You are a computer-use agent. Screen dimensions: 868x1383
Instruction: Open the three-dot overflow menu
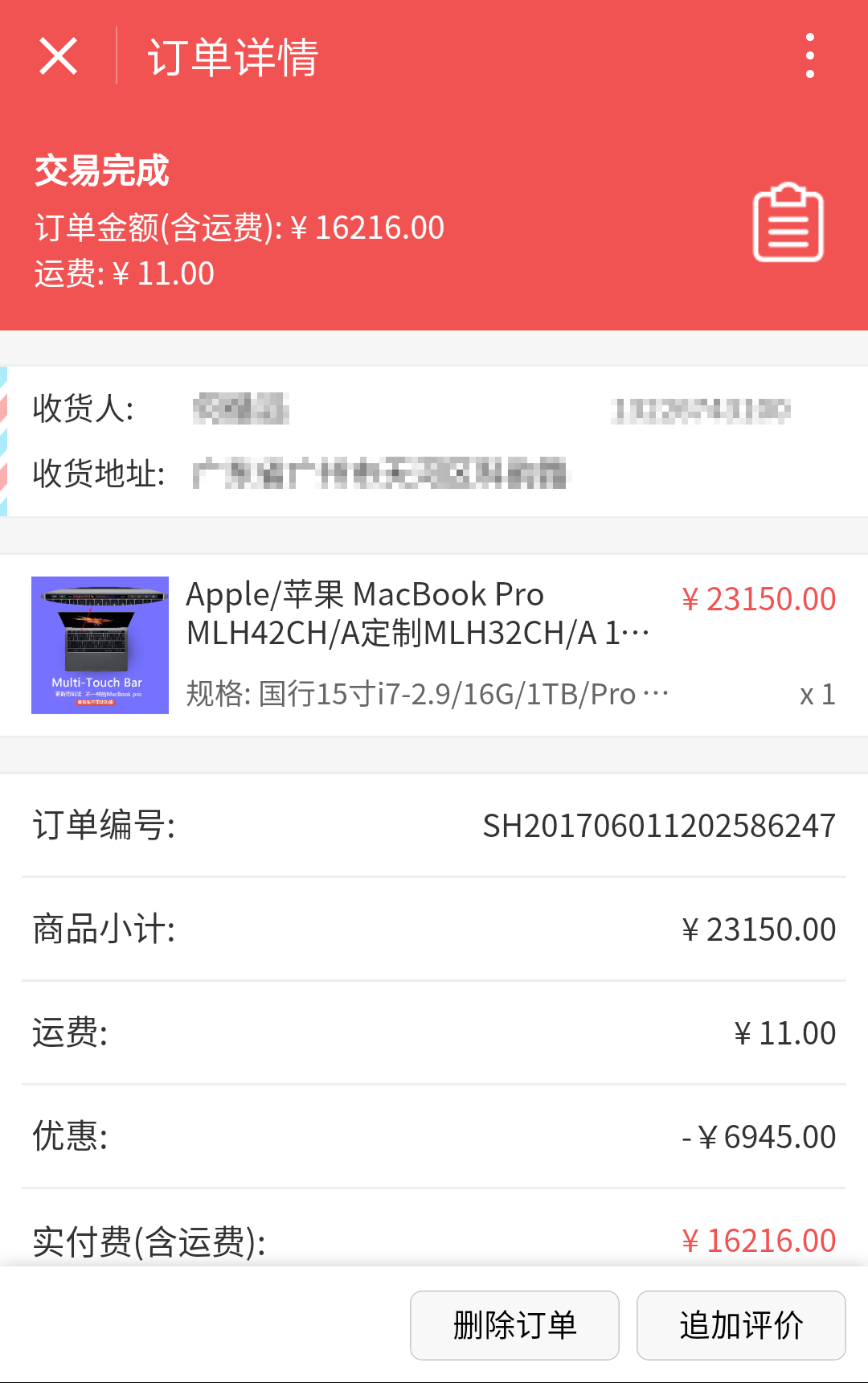pos(809,55)
